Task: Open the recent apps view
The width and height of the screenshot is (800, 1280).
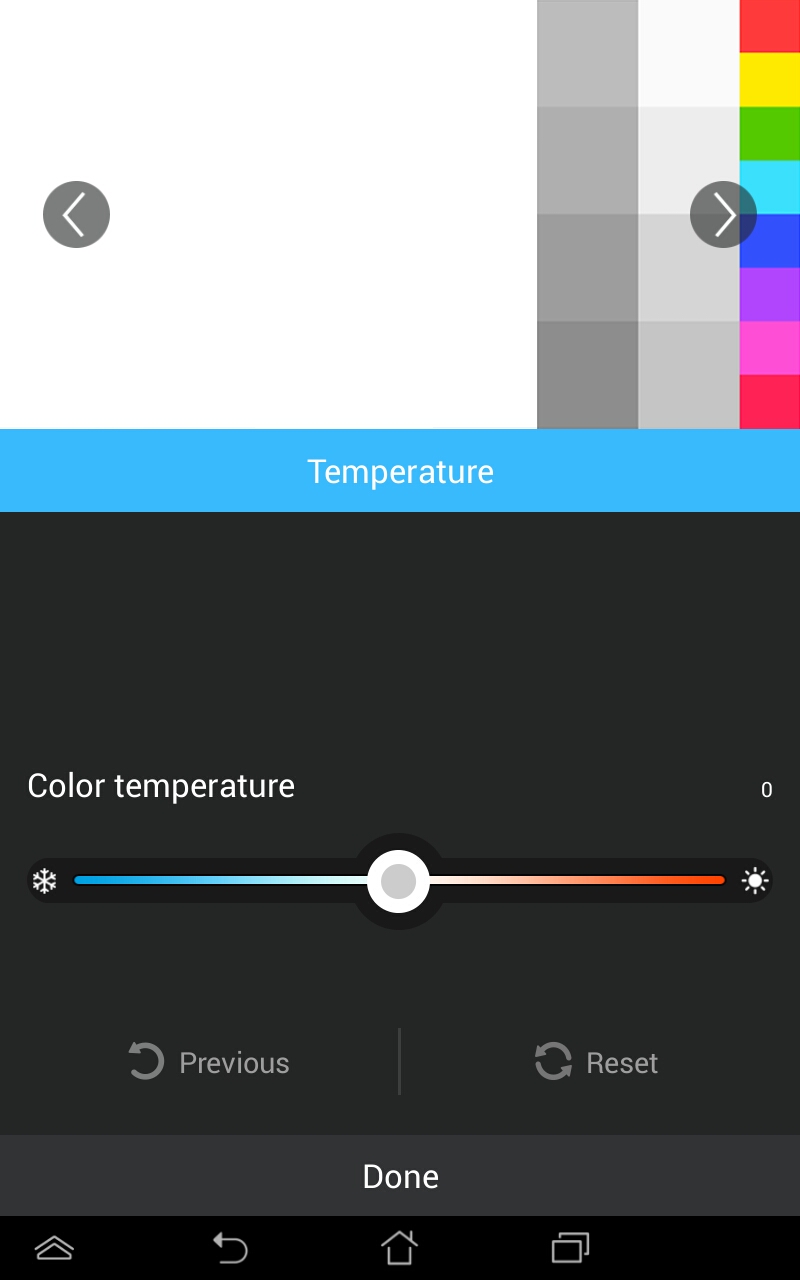Action: tap(570, 1248)
